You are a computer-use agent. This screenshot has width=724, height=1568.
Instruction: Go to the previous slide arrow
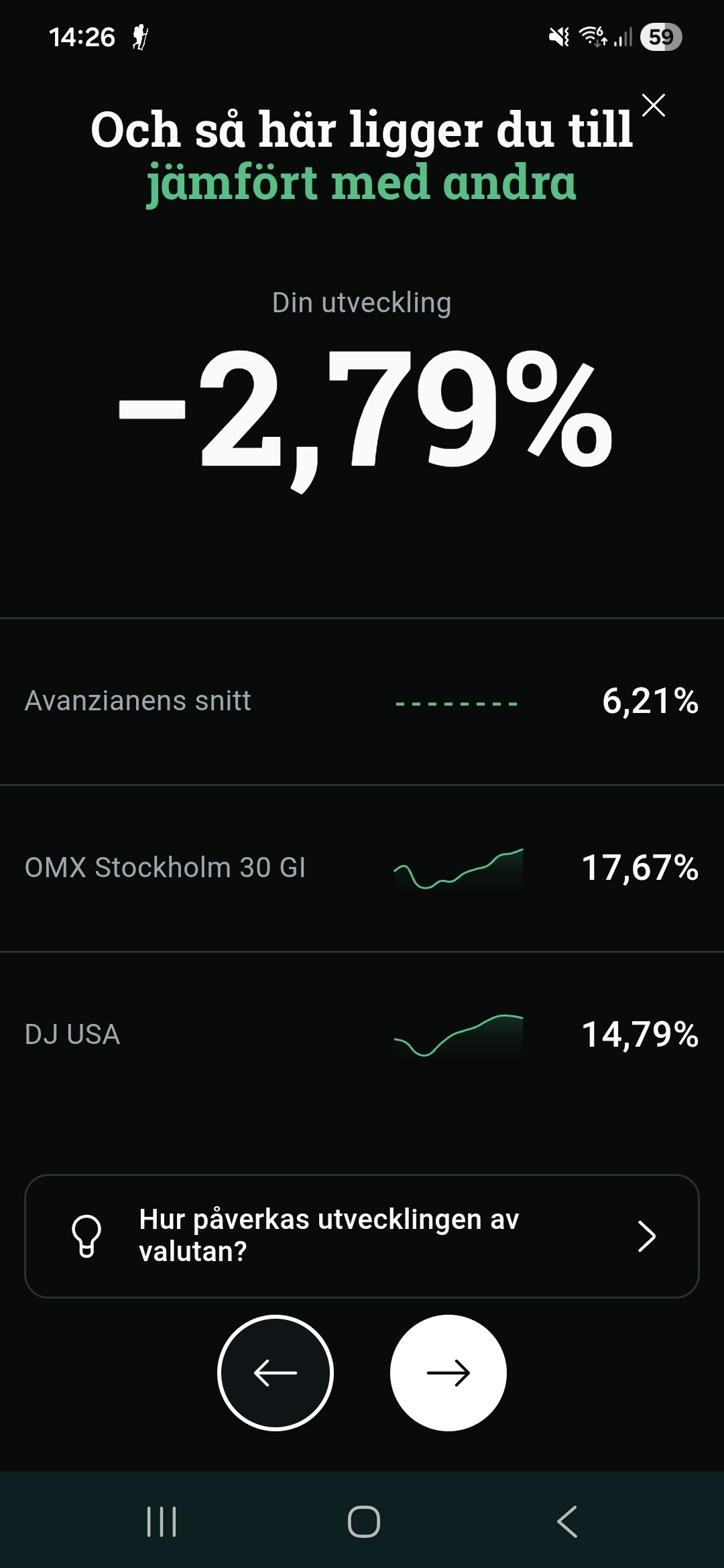[x=276, y=1373]
